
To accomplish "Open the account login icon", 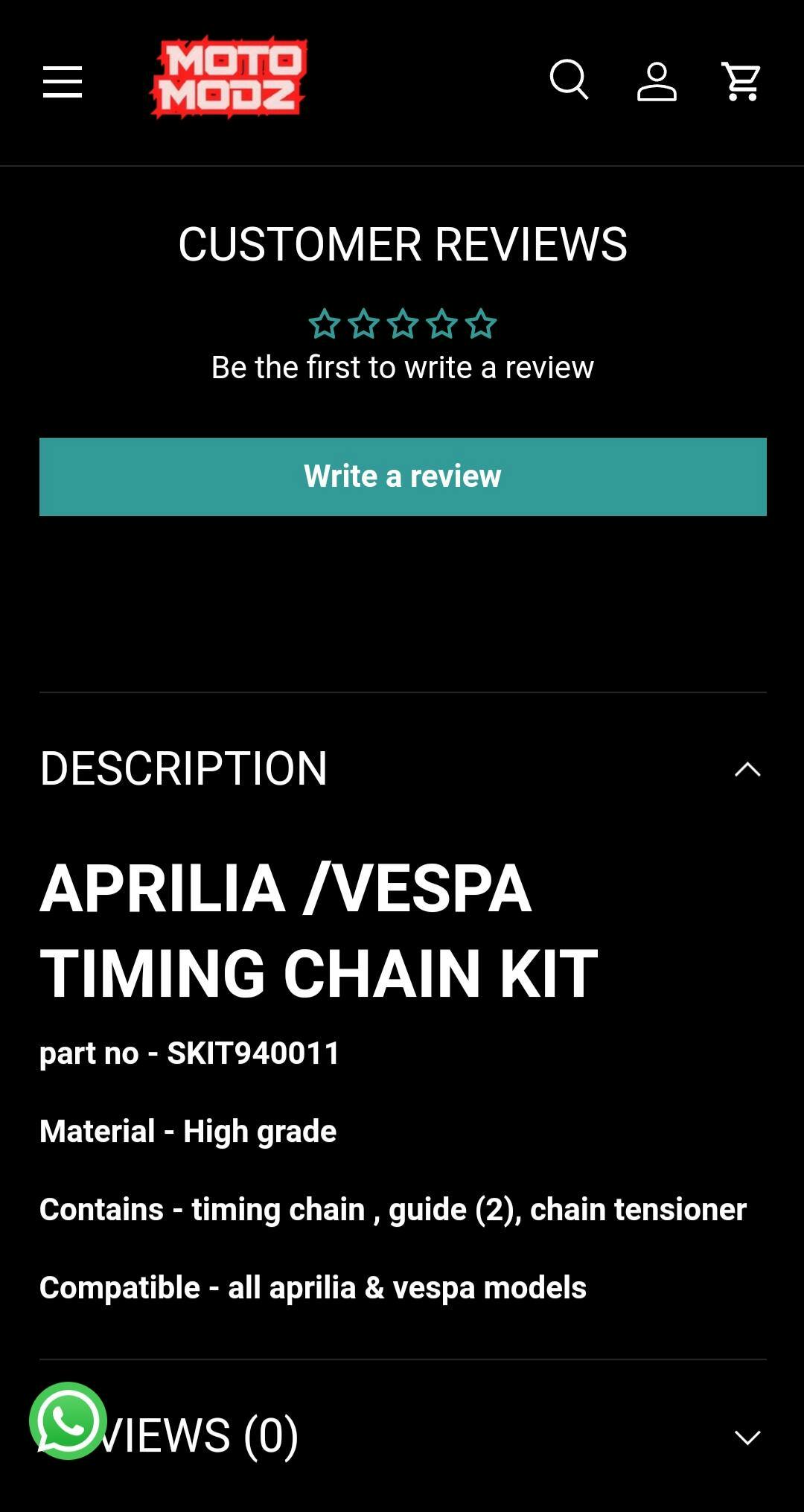I will point(657,81).
